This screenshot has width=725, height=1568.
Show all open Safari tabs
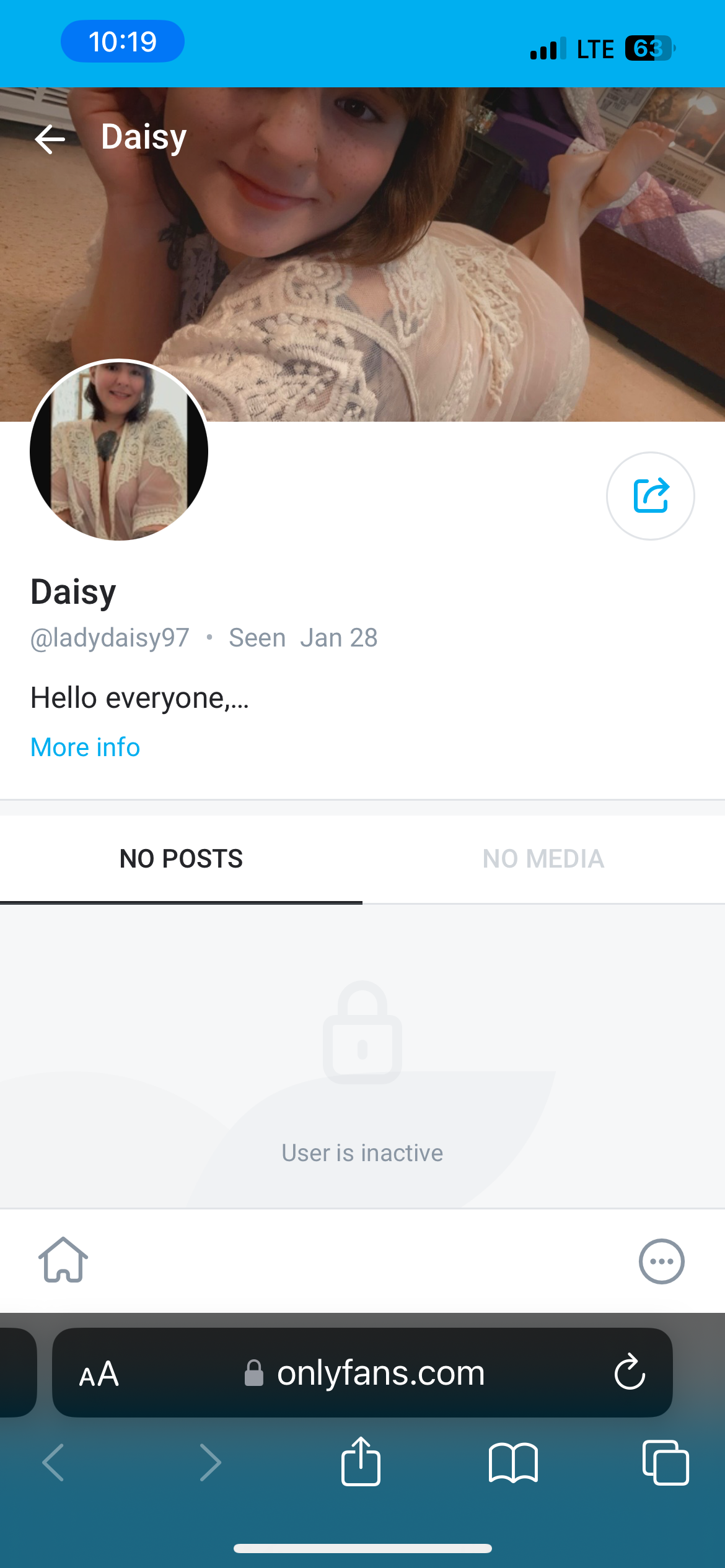click(x=666, y=1463)
